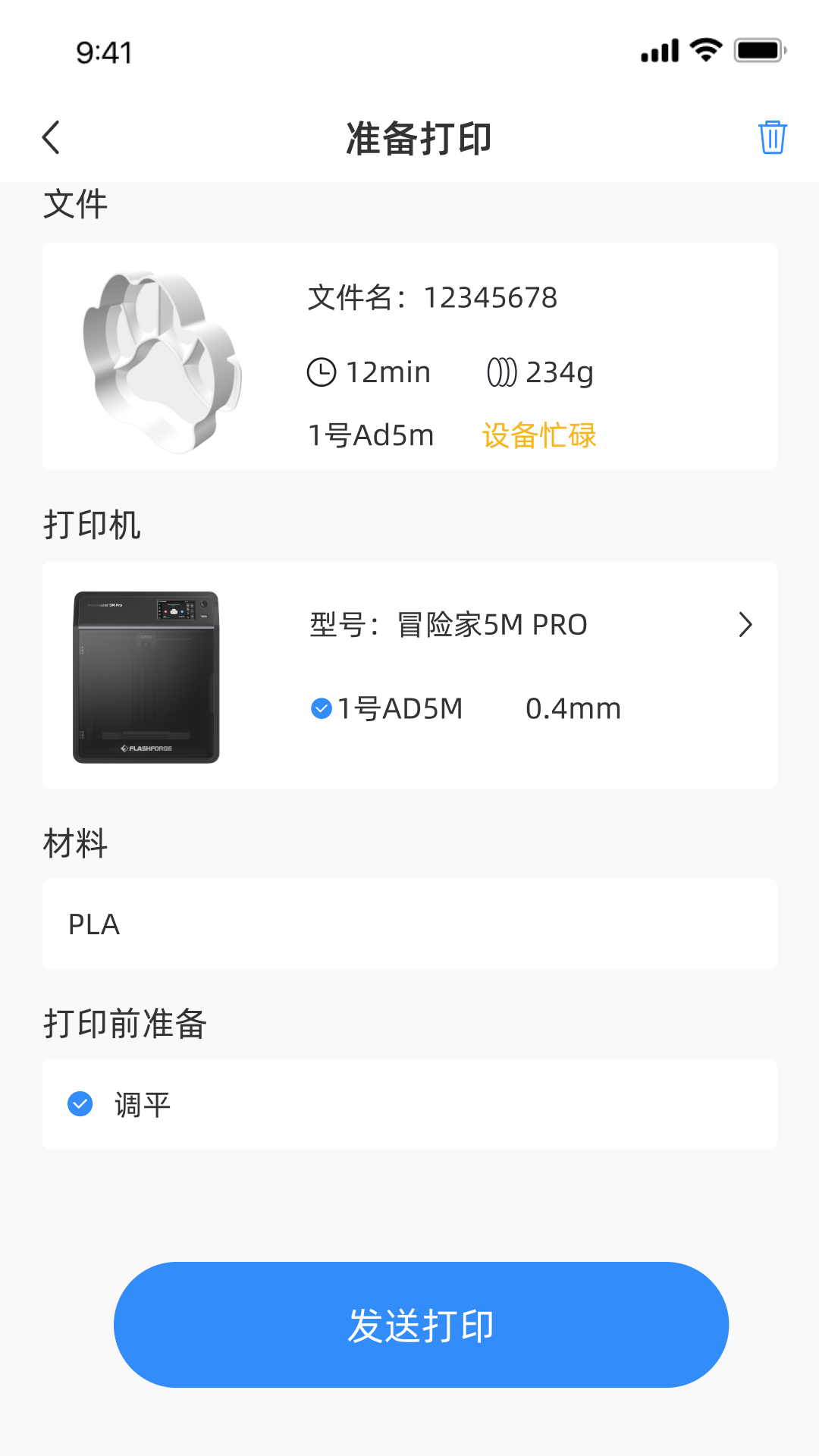The image size is (819, 1456).
Task: Toggle the 1号AD5M printer selection checkbox
Action: click(x=319, y=708)
